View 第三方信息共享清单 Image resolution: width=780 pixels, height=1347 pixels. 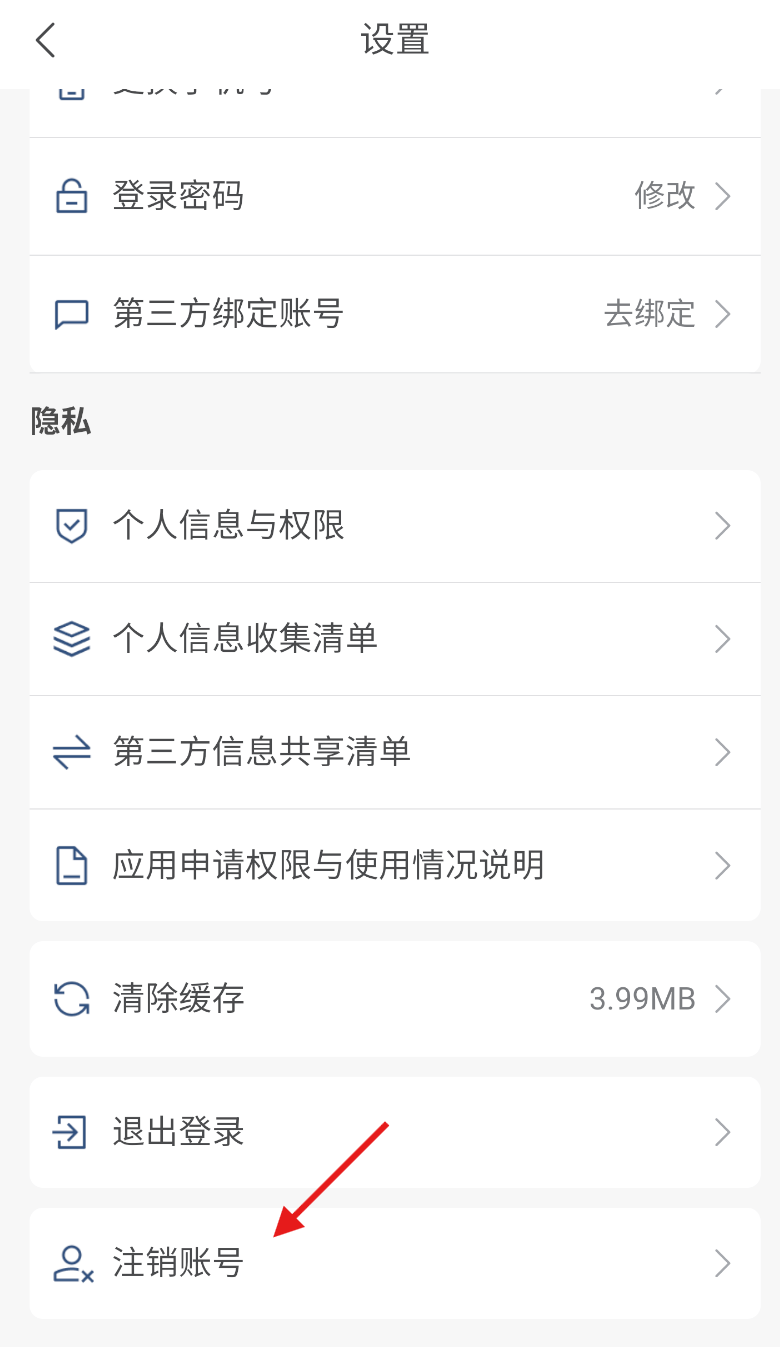(394, 752)
